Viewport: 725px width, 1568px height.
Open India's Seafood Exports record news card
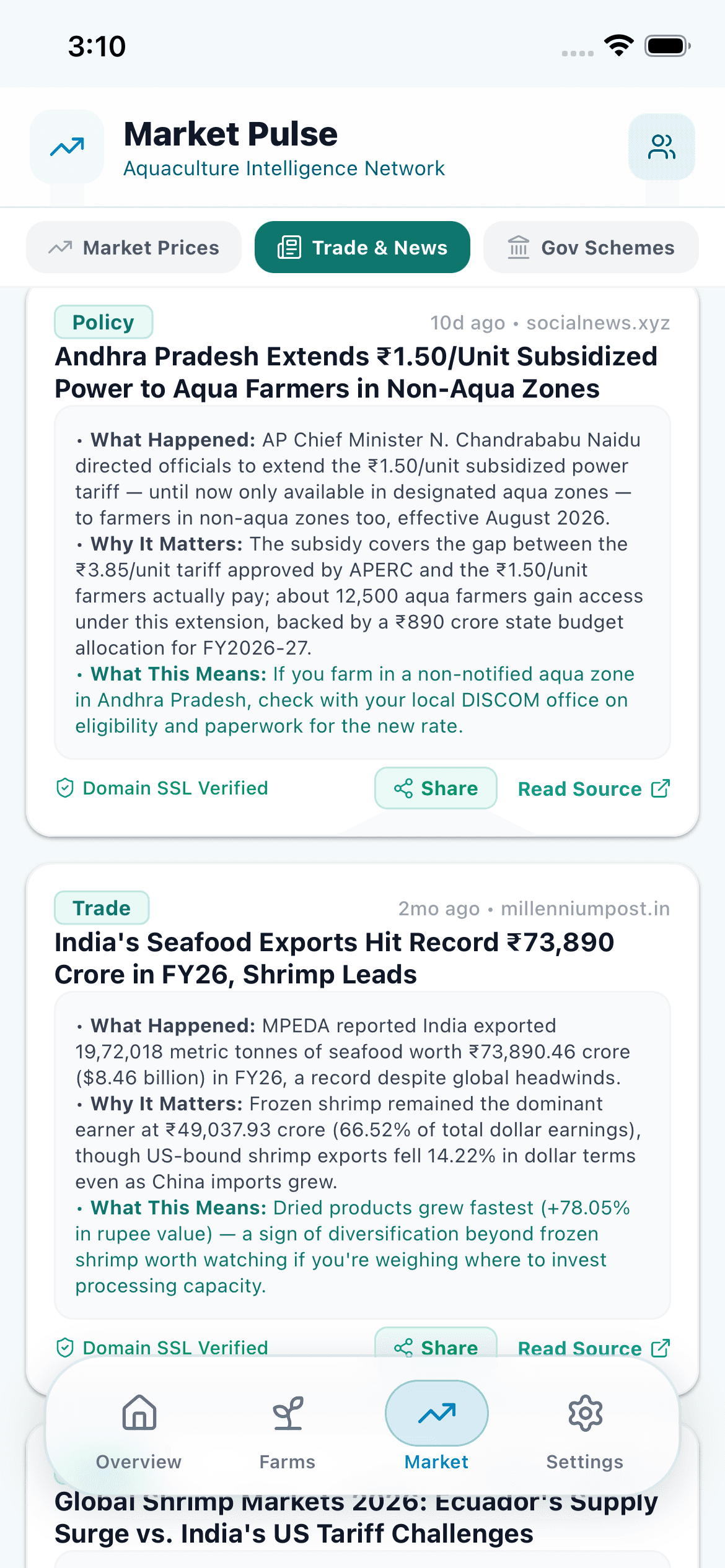tap(362, 1115)
